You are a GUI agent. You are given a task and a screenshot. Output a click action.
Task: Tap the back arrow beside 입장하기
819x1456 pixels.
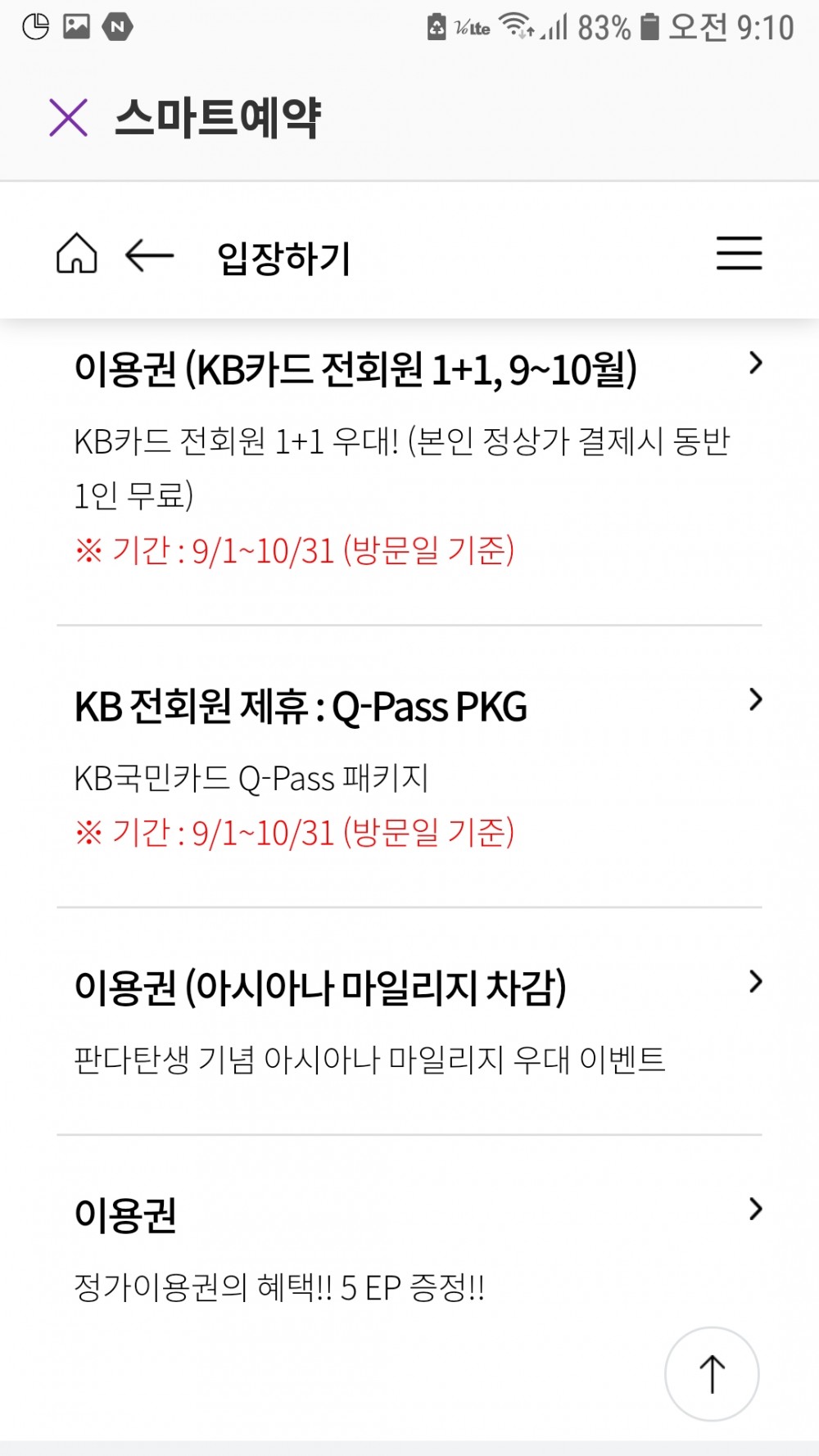pyautogui.click(x=149, y=255)
